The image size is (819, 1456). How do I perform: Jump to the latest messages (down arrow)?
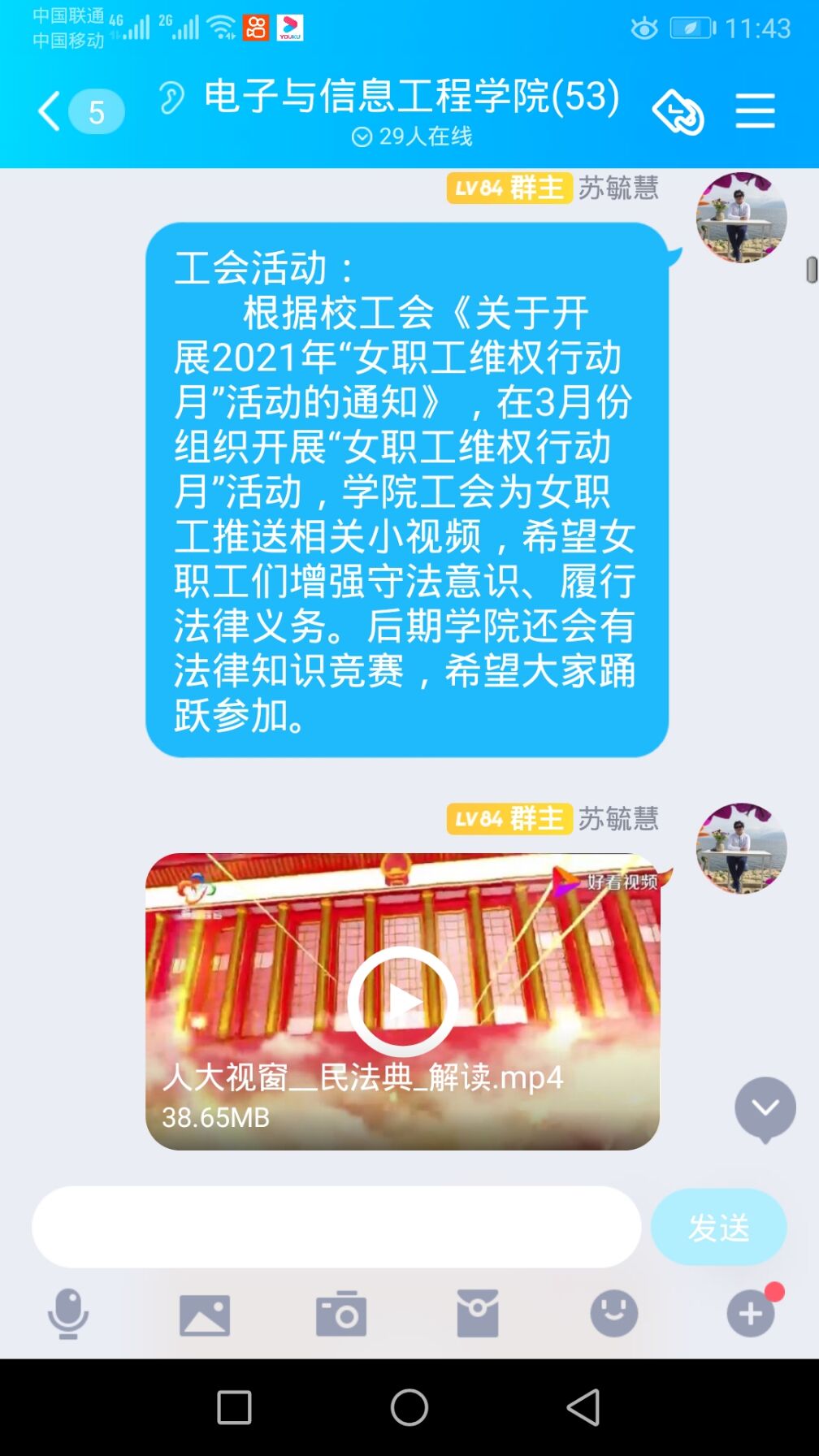pos(765,1108)
